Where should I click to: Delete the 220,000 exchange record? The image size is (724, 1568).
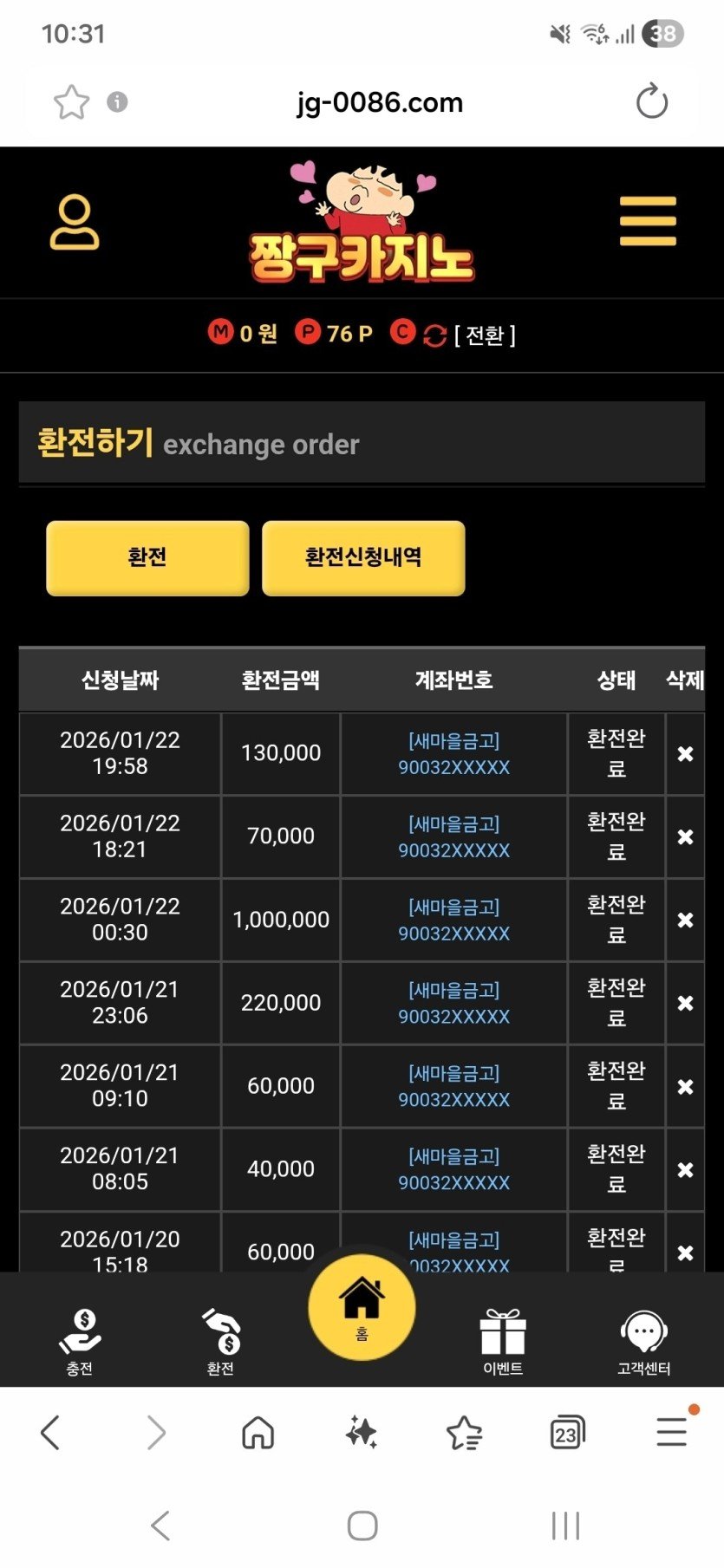[x=685, y=1004]
